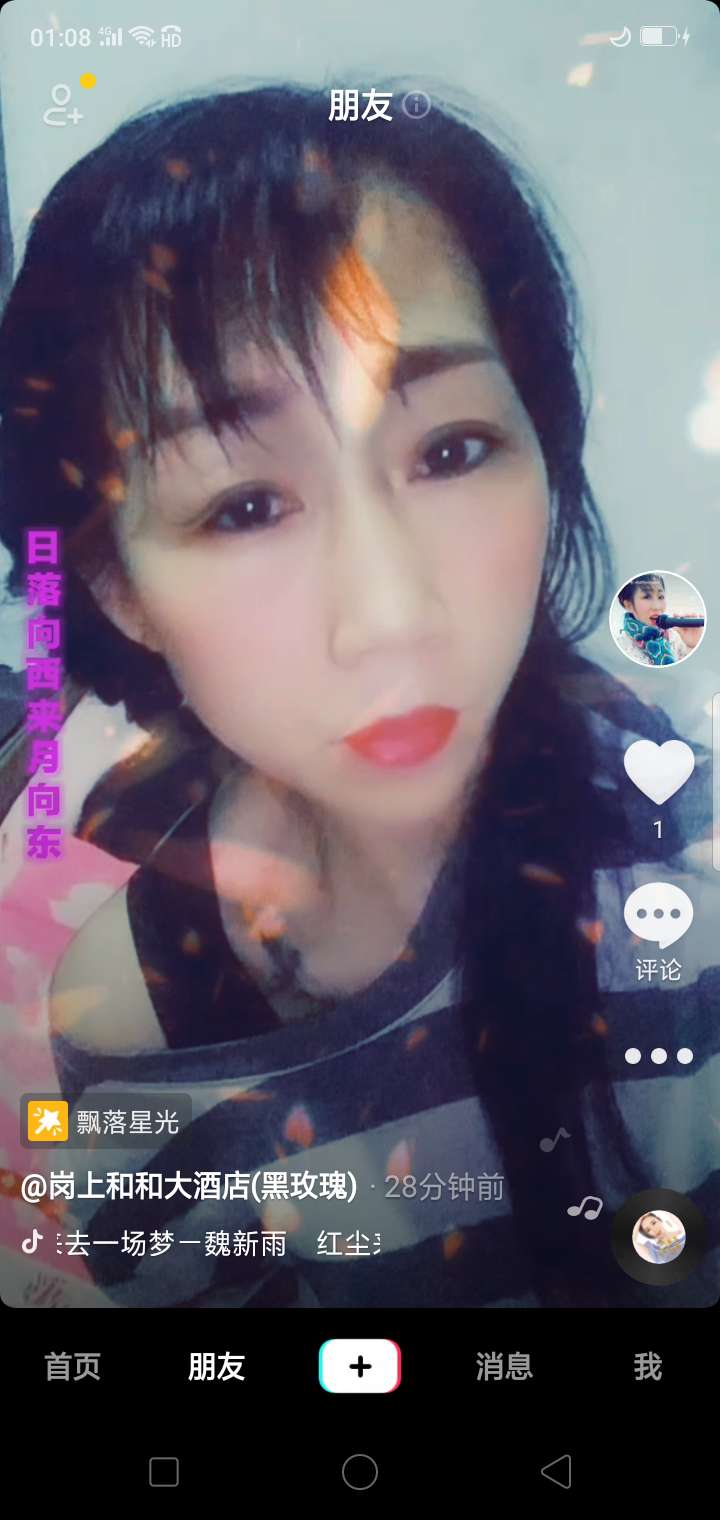Tap the system back button

tap(556, 1471)
